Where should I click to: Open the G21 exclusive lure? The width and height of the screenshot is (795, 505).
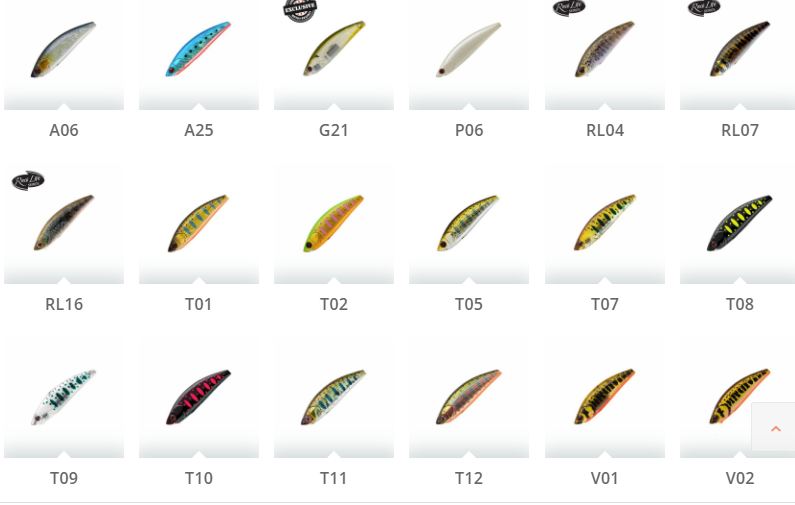pos(333,50)
